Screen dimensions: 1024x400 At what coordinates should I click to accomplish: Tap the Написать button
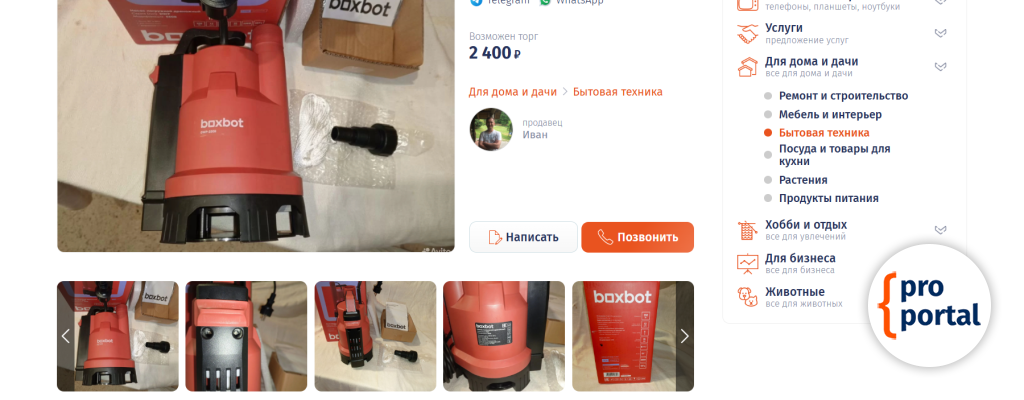click(x=523, y=237)
